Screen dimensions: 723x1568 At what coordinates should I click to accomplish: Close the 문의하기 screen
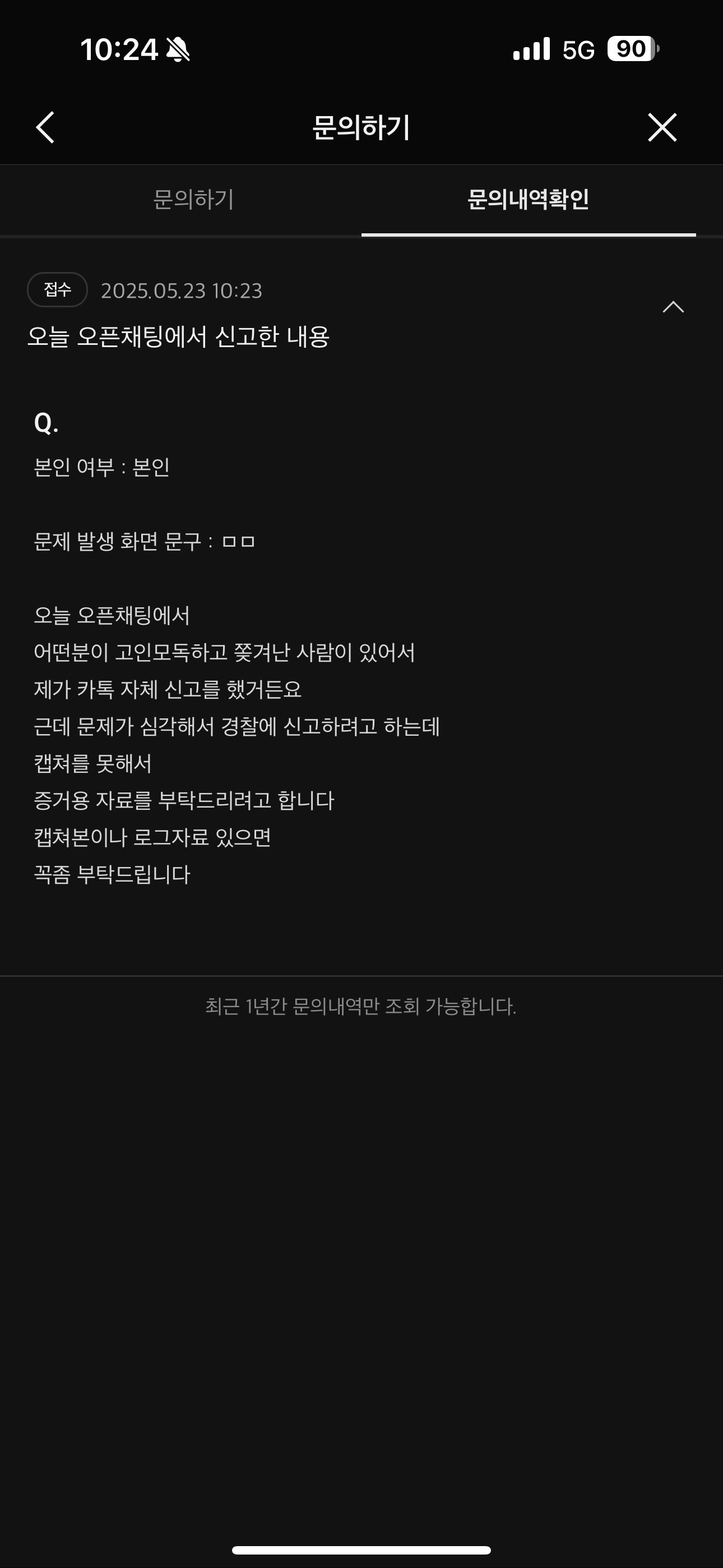662,127
